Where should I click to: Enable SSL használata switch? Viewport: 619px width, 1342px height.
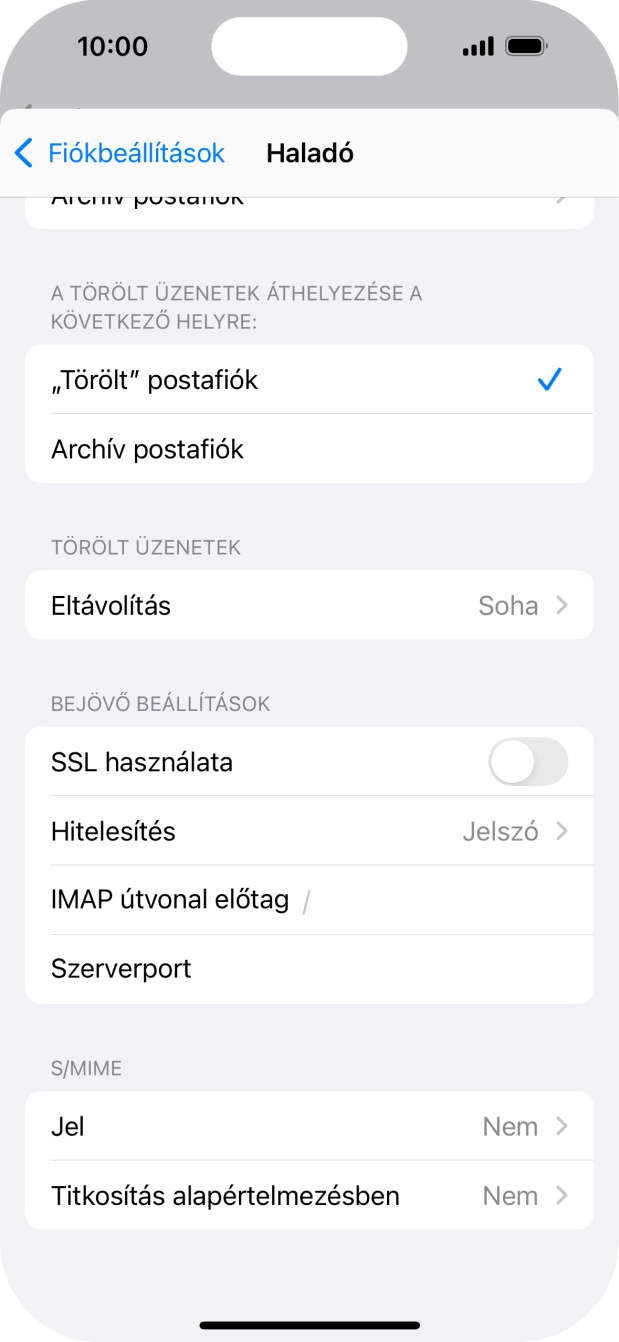527,762
